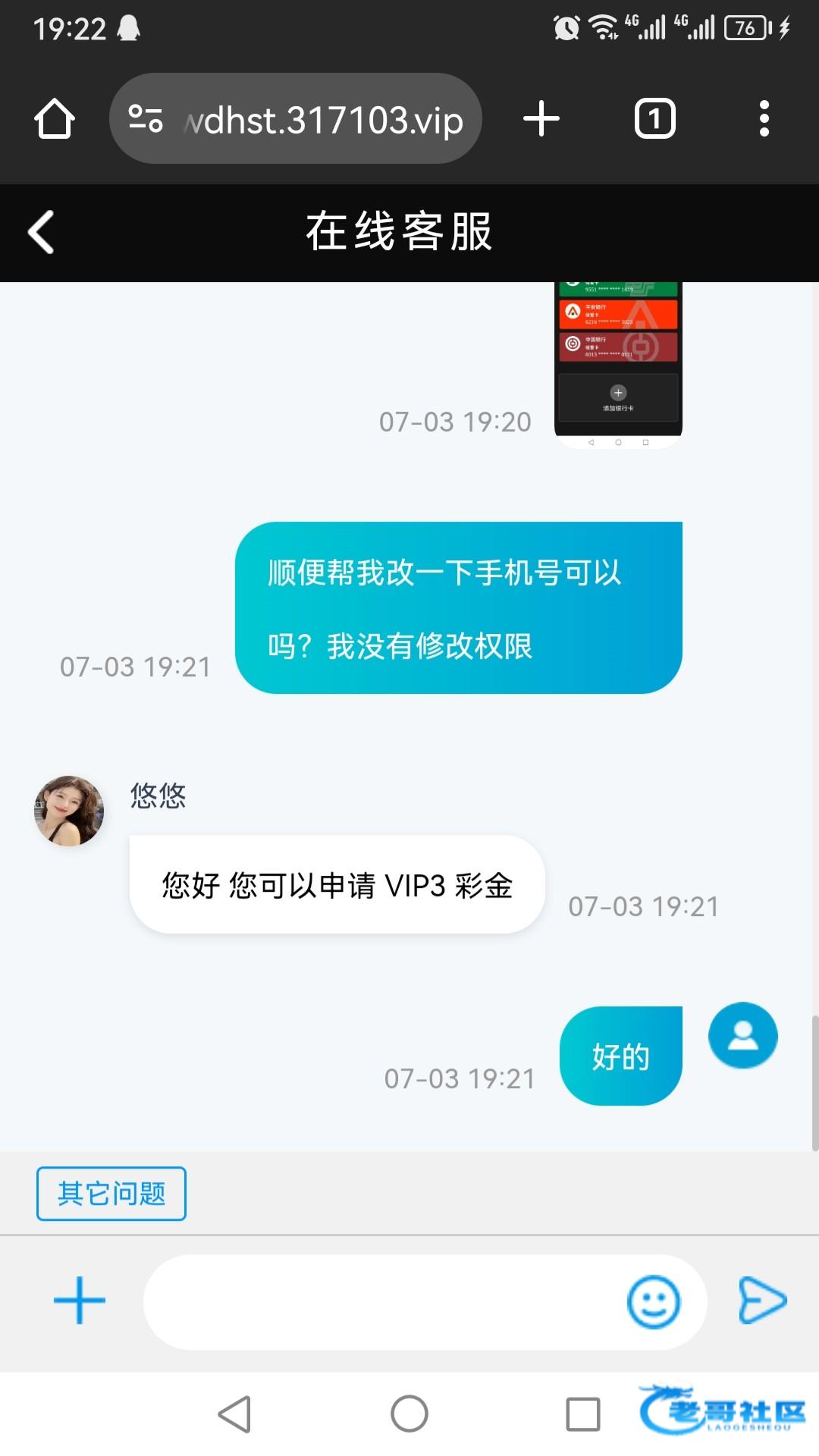Open browser overflow menu
This screenshot has width=819, height=1456.
[764, 119]
